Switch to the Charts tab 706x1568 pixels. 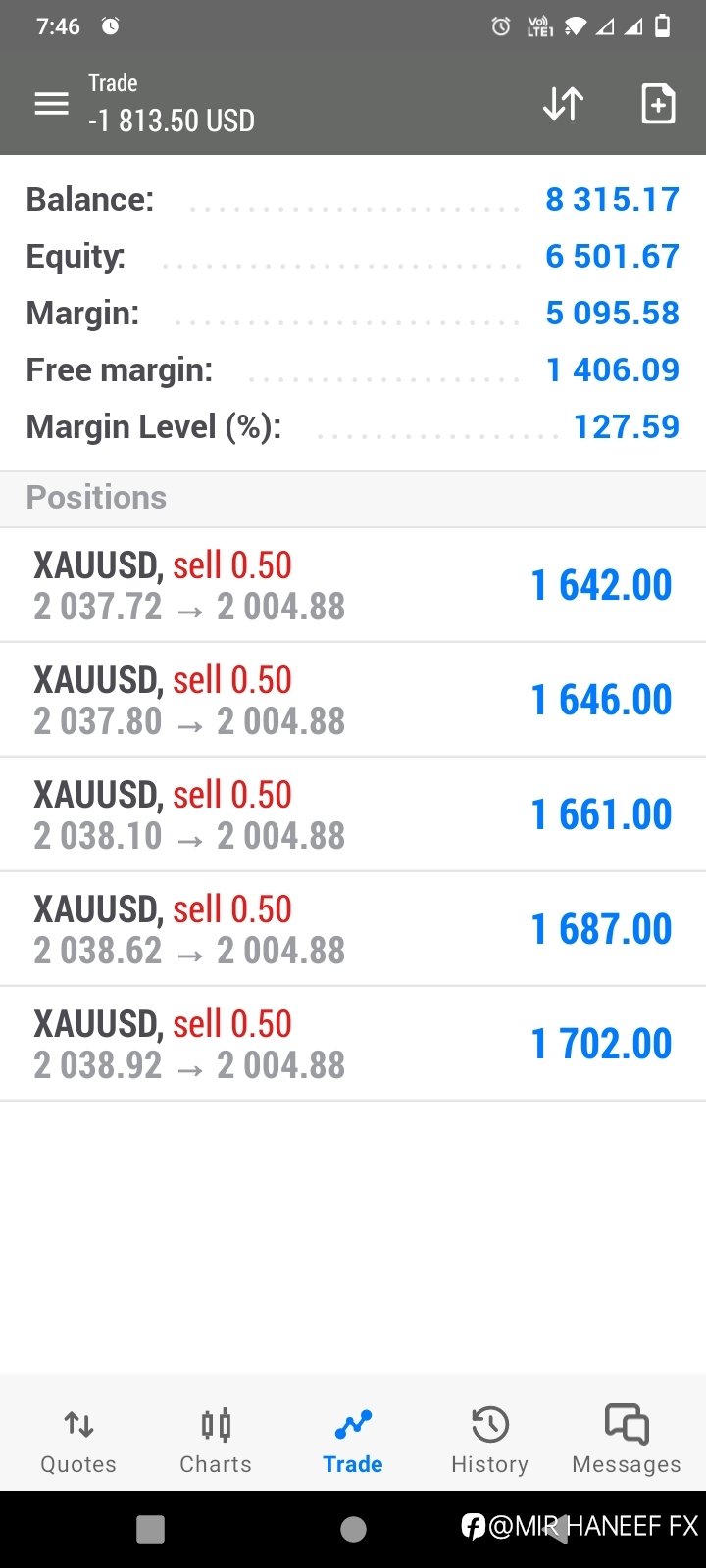coord(216,1441)
